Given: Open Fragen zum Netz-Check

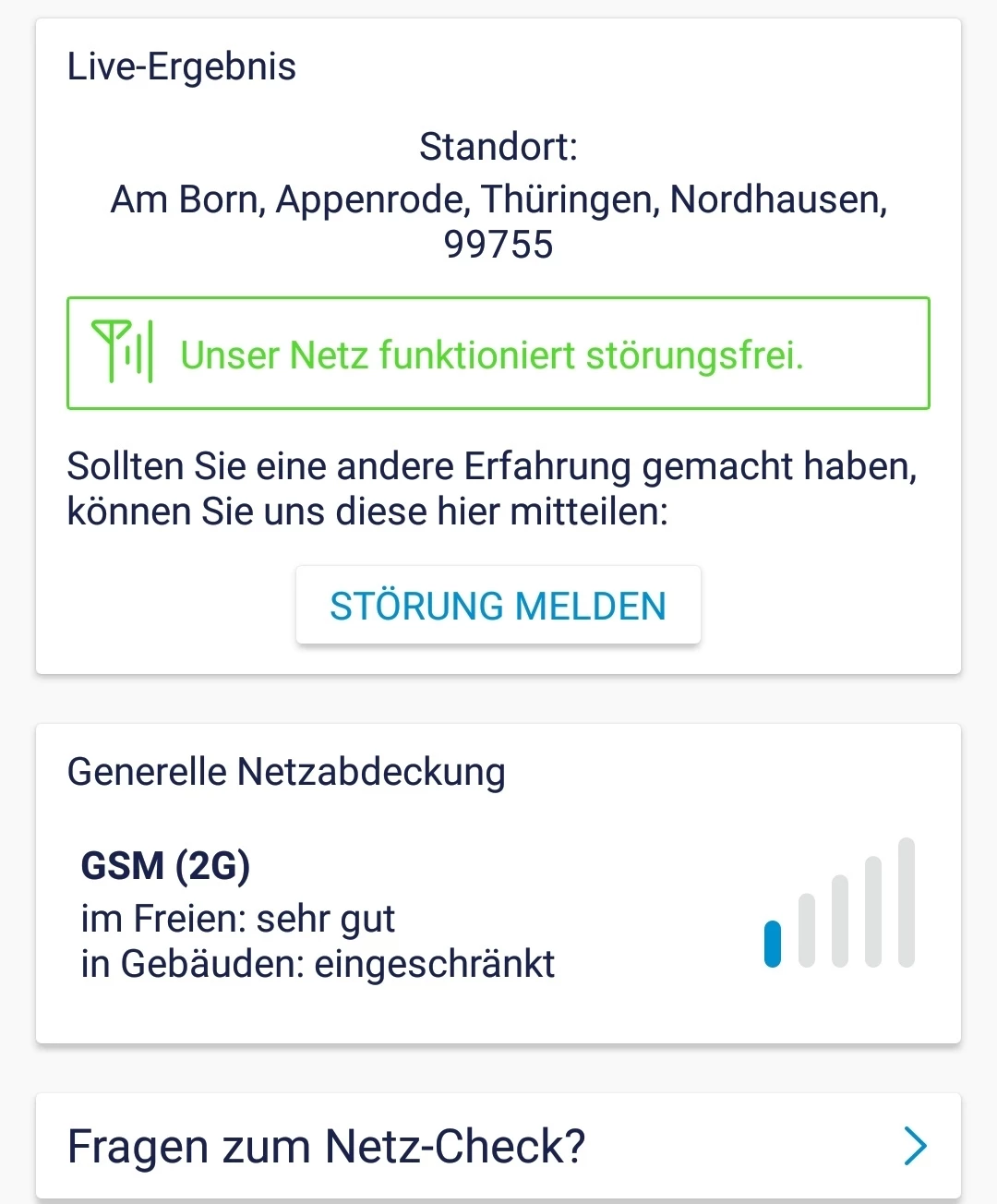Looking at the screenshot, I should (x=498, y=1146).
